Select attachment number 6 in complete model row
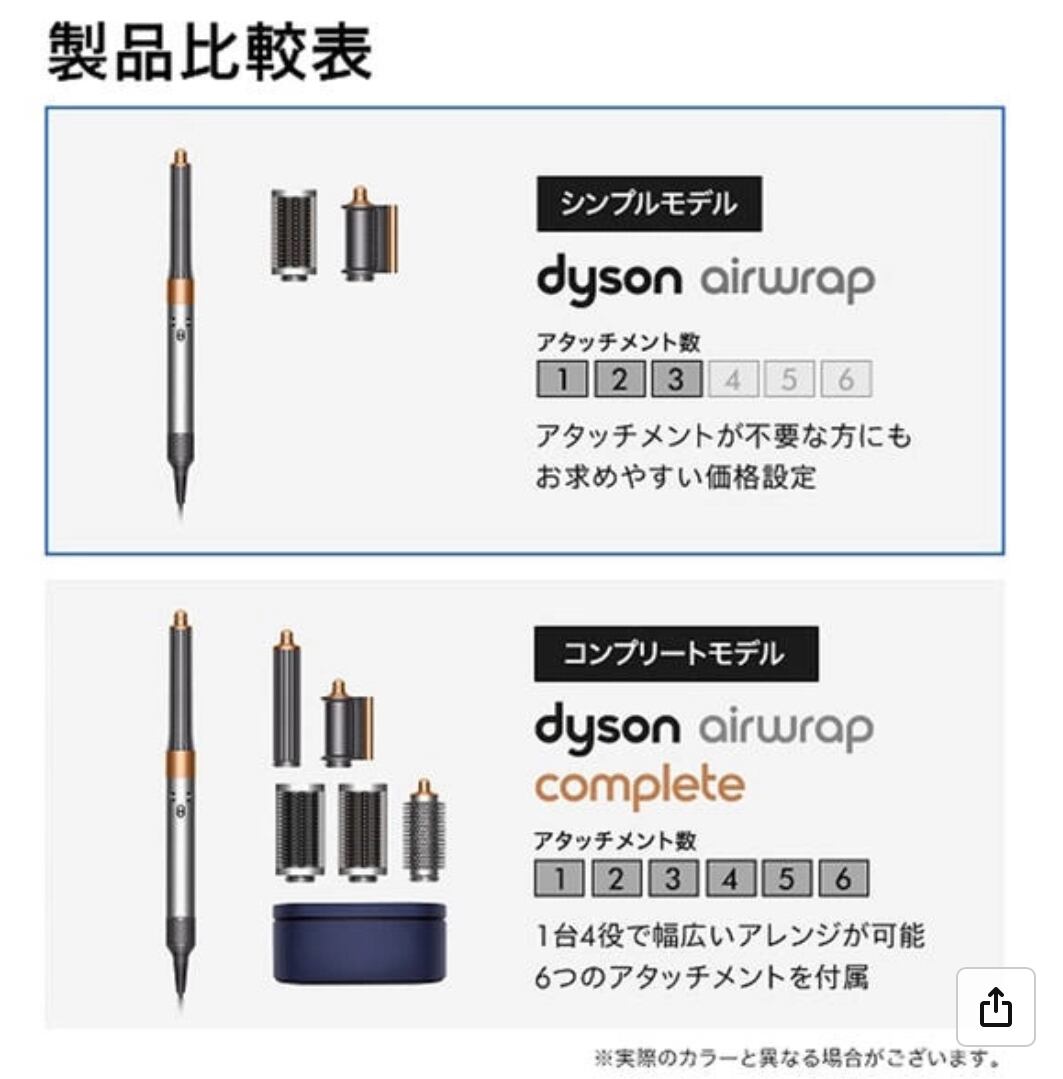This screenshot has height=1079, width=1063. [x=845, y=880]
